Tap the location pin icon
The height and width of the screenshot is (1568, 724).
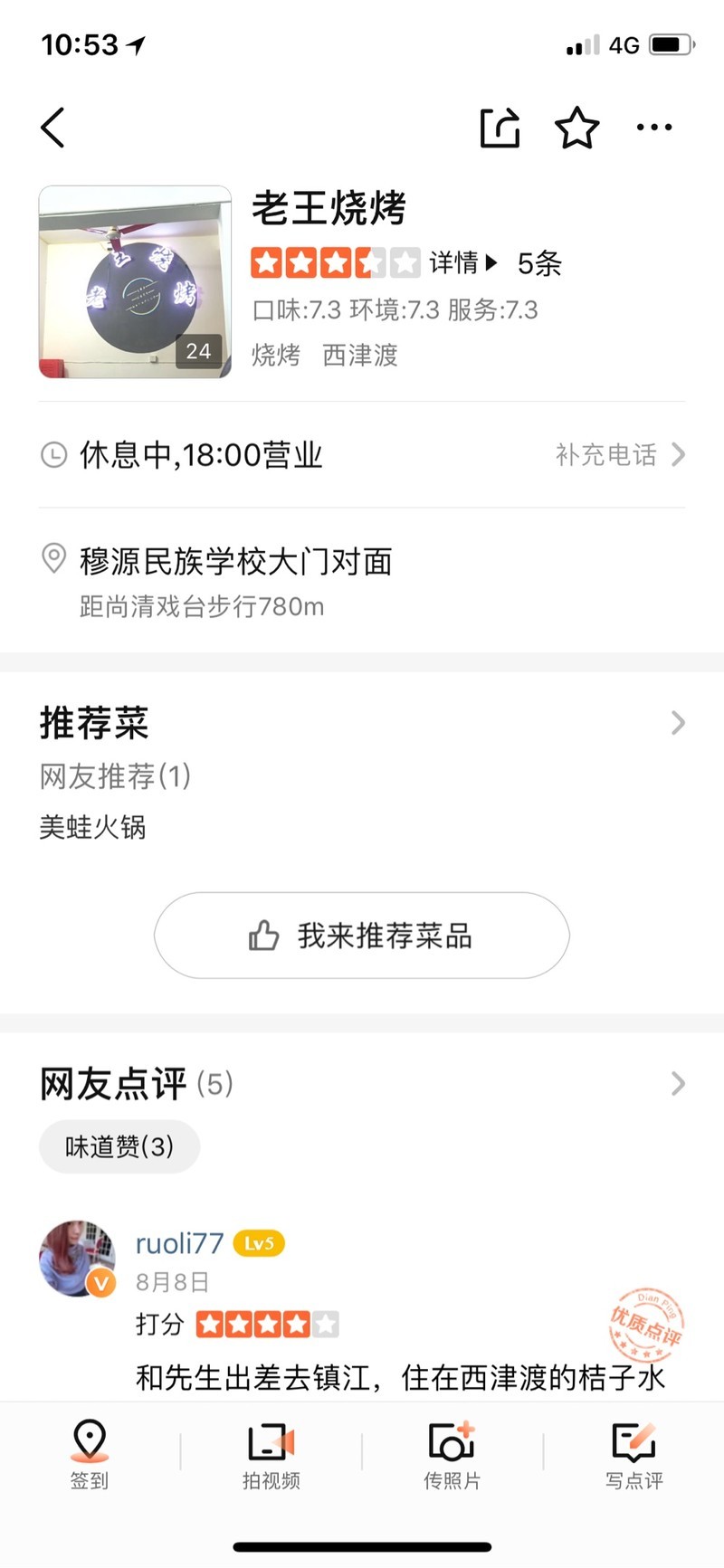(x=54, y=559)
